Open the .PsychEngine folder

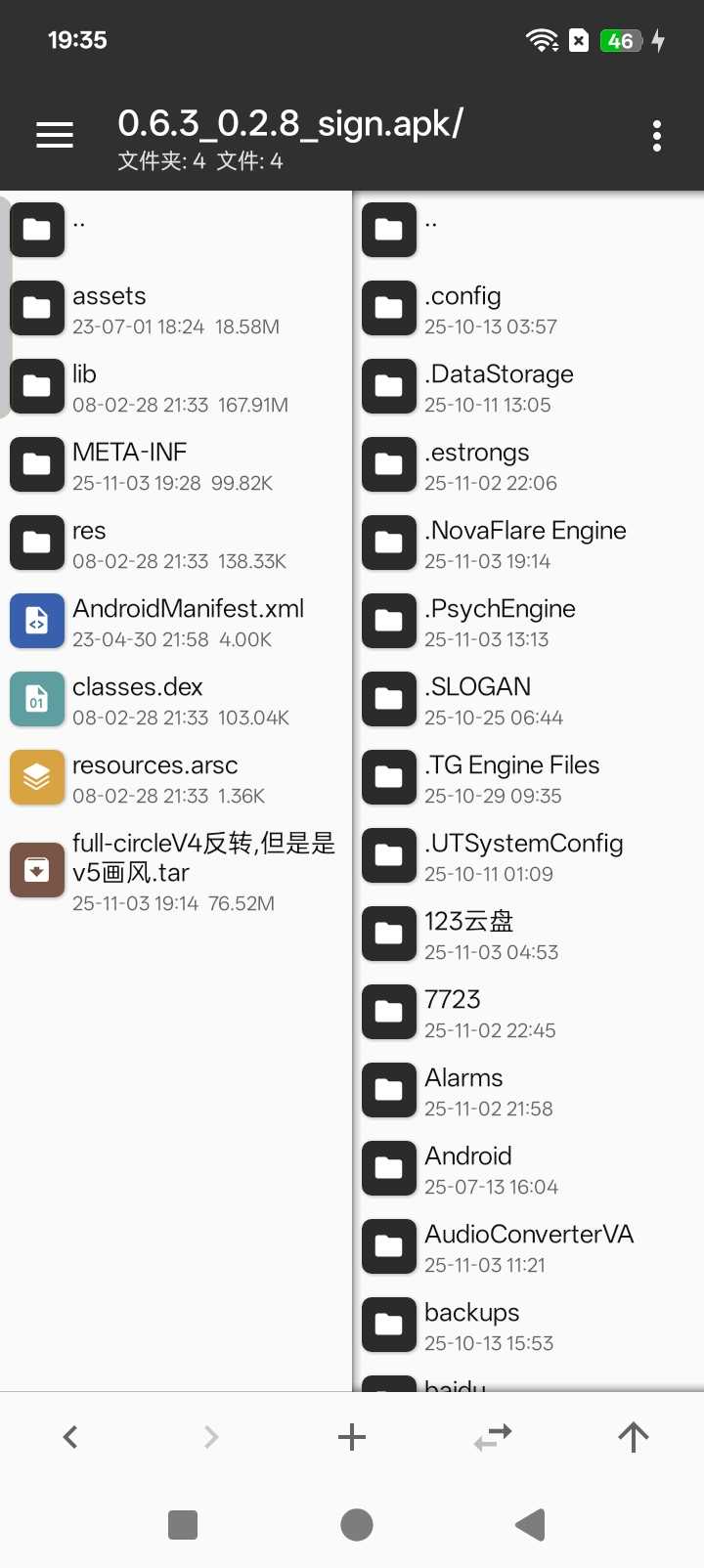tap(528, 622)
